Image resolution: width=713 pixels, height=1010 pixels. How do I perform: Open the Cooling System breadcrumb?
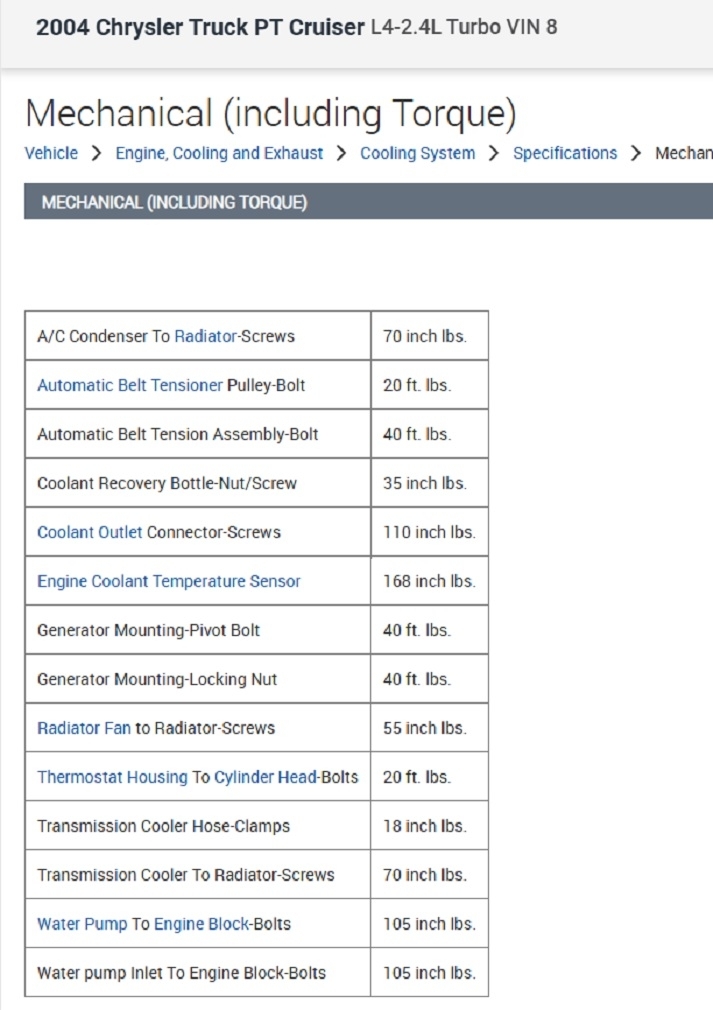click(x=417, y=153)
